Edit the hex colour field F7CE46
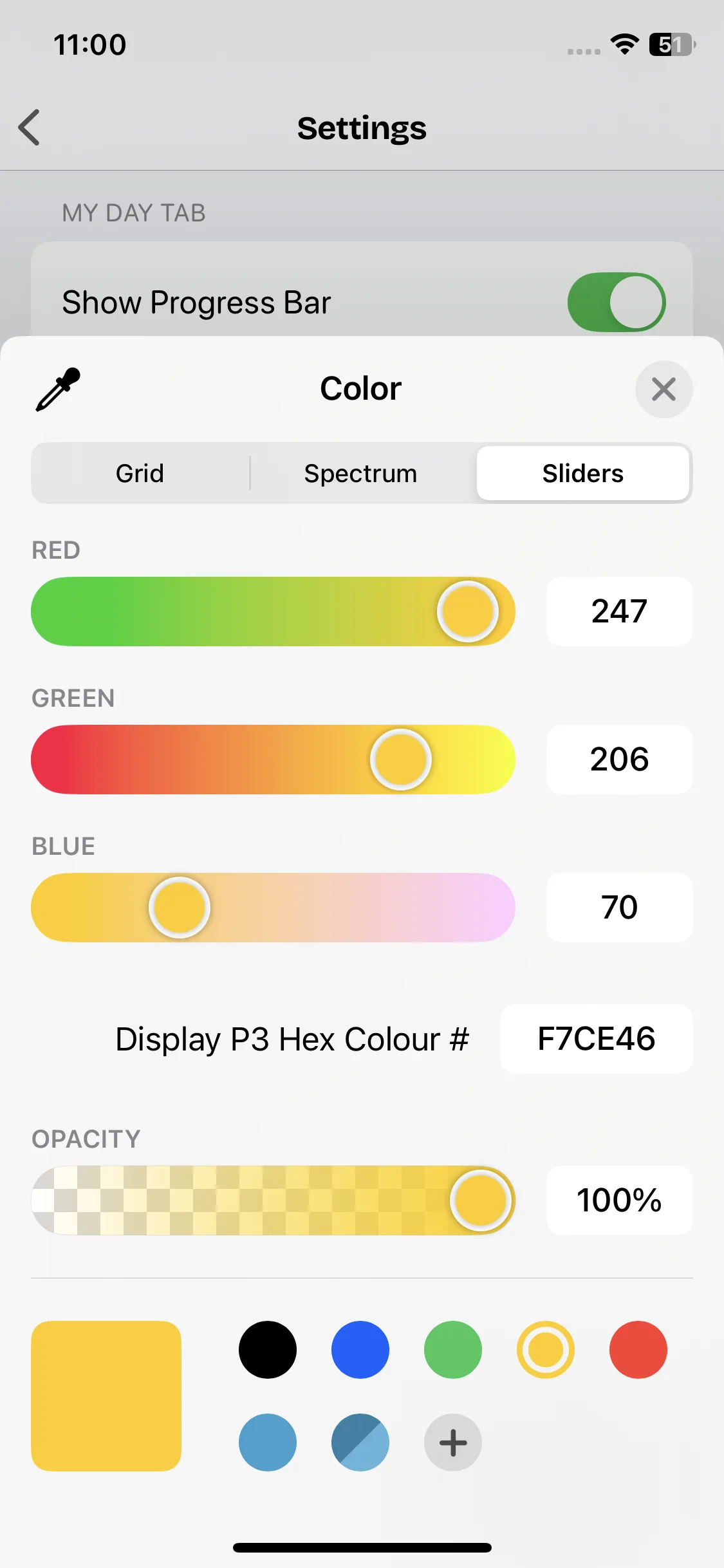This screenshot has width=724, height=1568. point(597,1039)
